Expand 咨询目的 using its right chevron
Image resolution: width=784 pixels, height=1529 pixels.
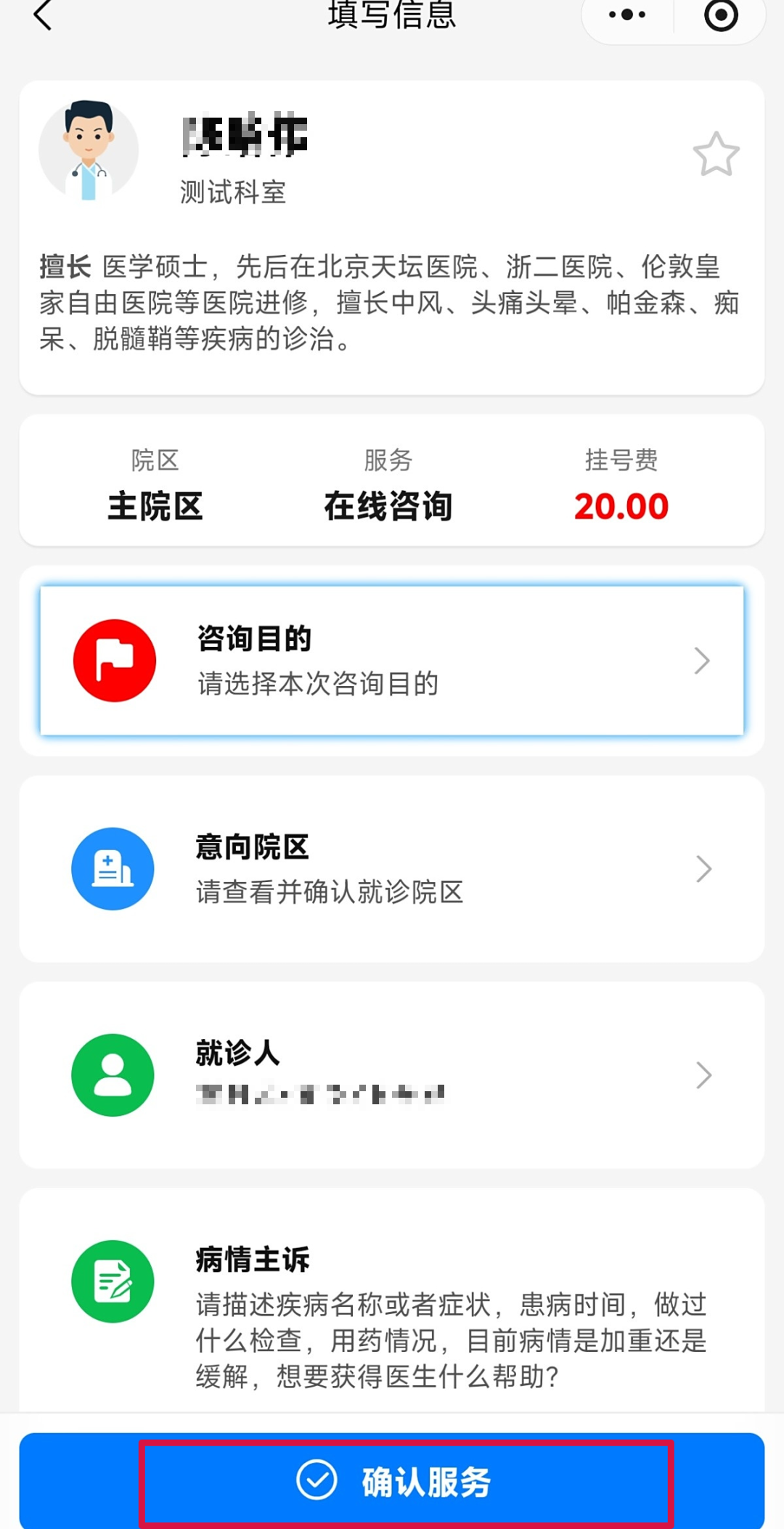click(x=701, y=661)
